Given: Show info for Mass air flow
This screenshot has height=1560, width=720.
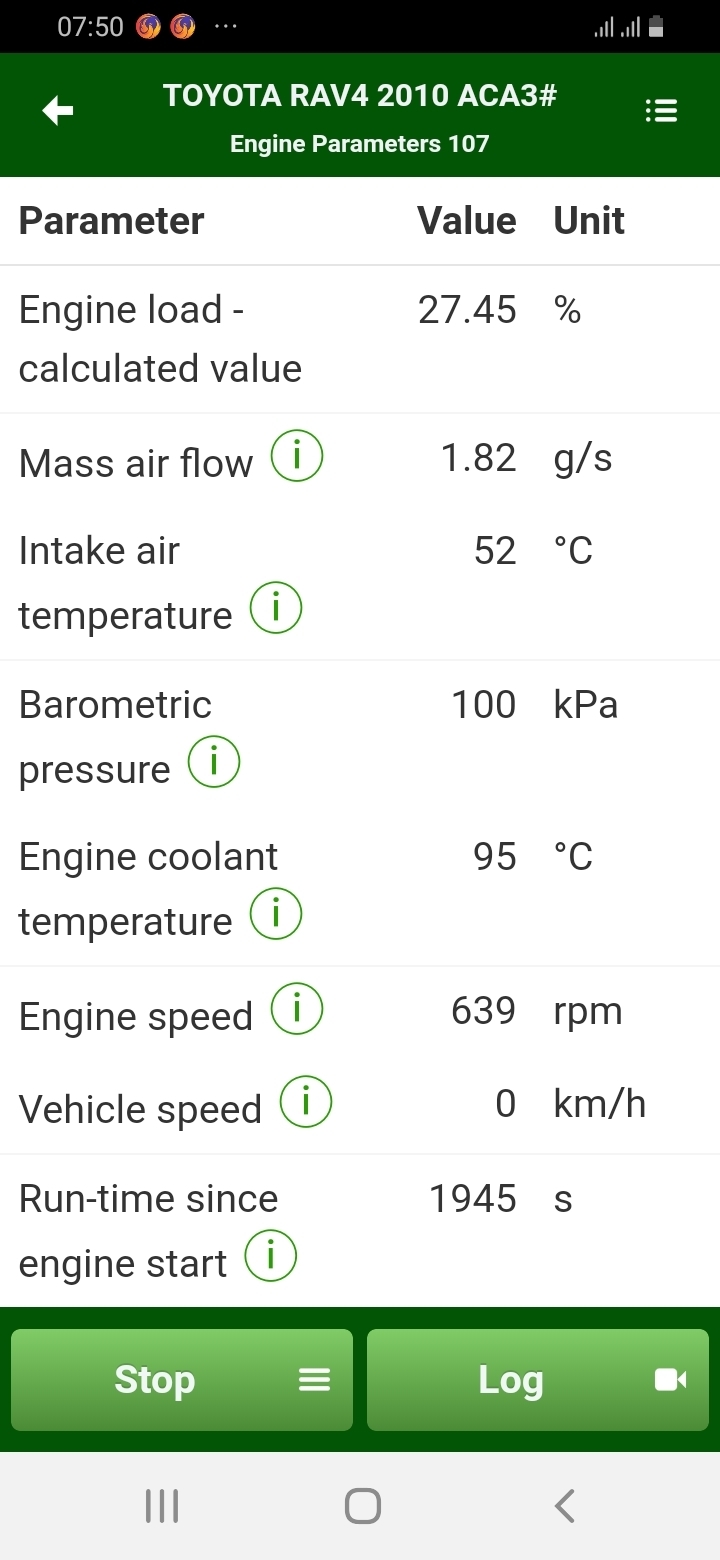Looking at the screenshot, I should (296, 459).
